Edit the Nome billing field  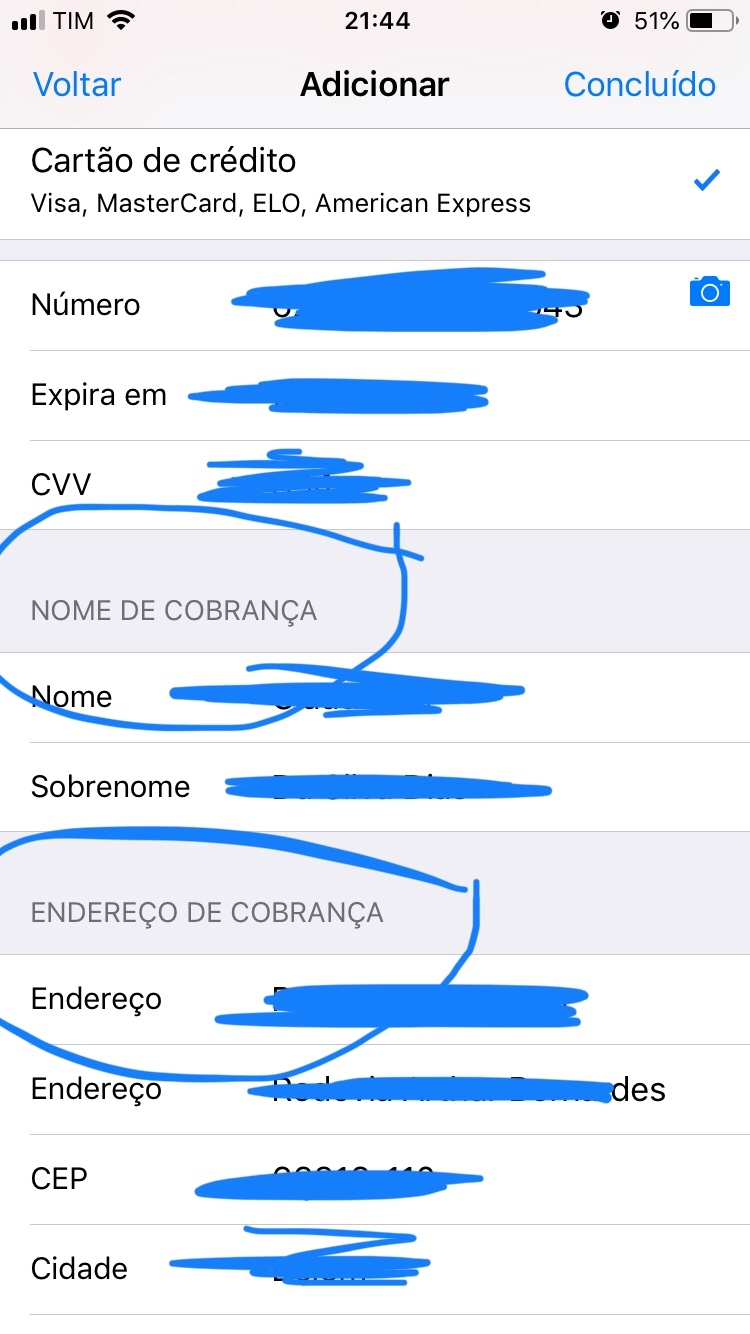[x=375, y=697]
